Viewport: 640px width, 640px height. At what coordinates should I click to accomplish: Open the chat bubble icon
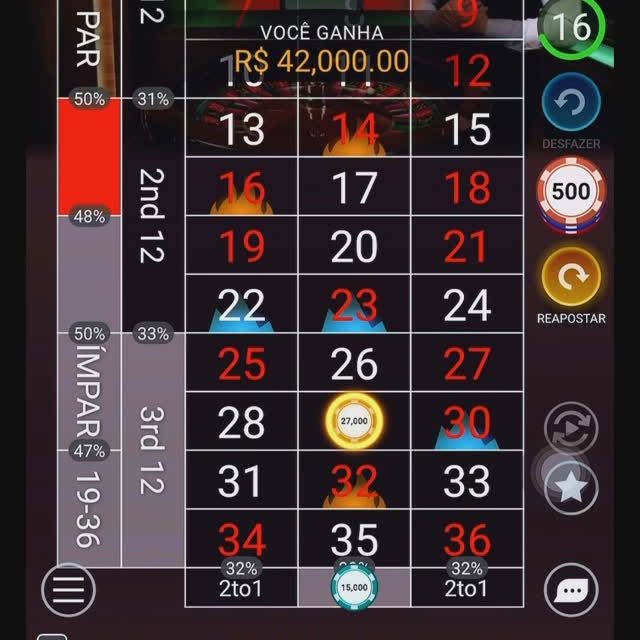click(571, 591)
